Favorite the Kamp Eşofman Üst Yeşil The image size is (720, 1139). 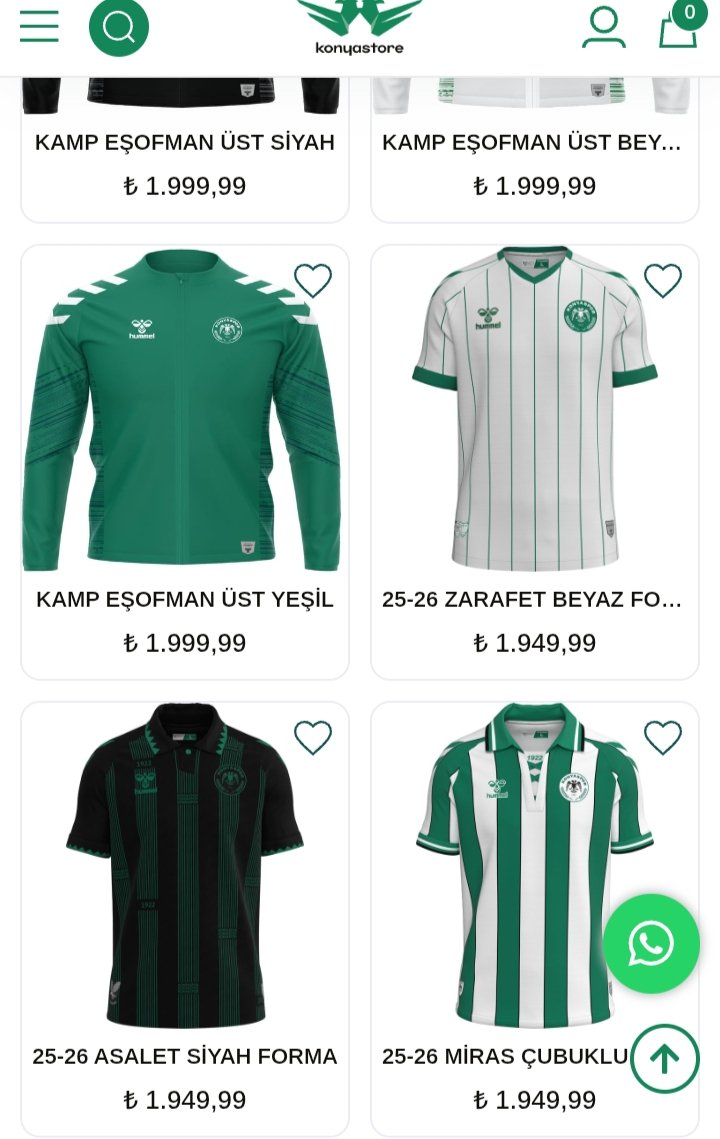313,281
